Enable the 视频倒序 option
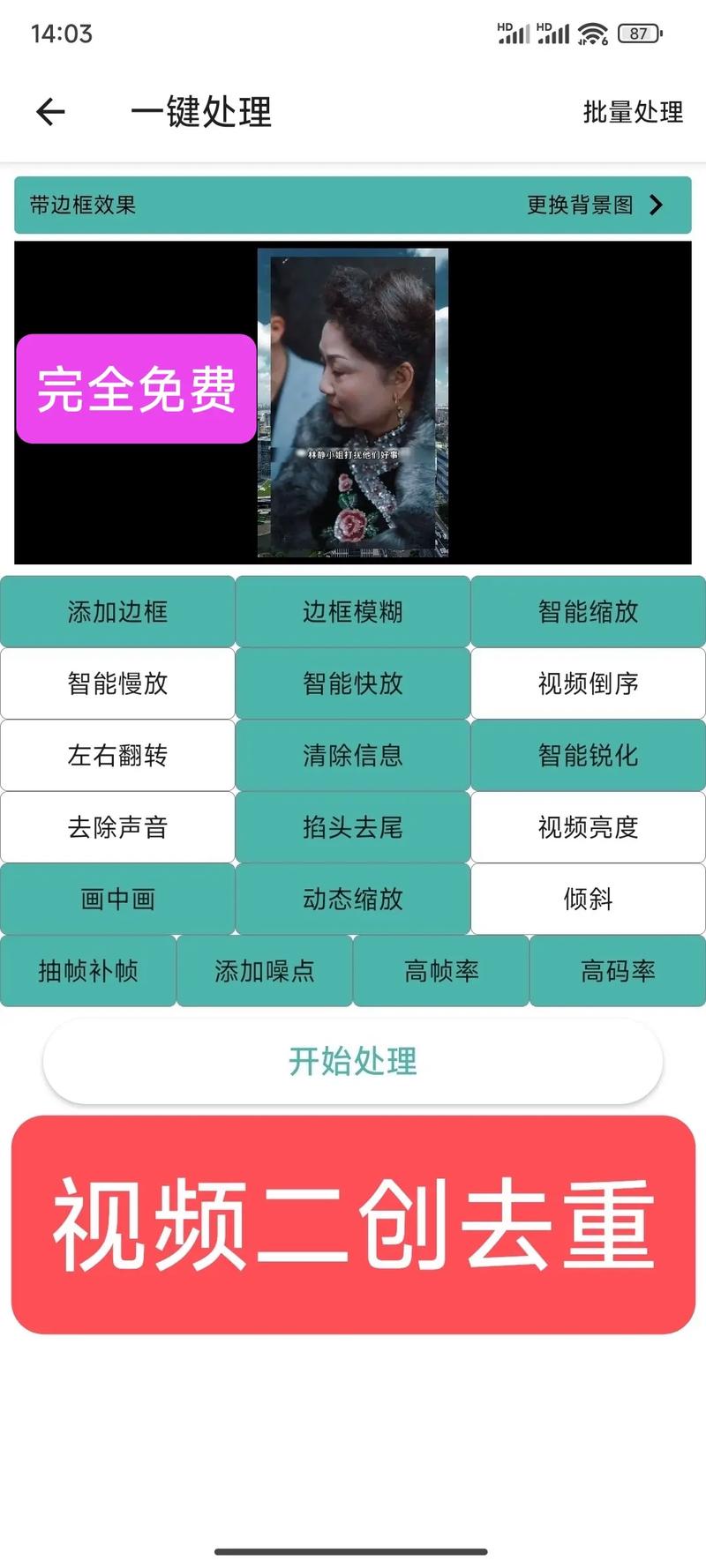The height and width of the screenshot is (1568, 706). point(588,683)
